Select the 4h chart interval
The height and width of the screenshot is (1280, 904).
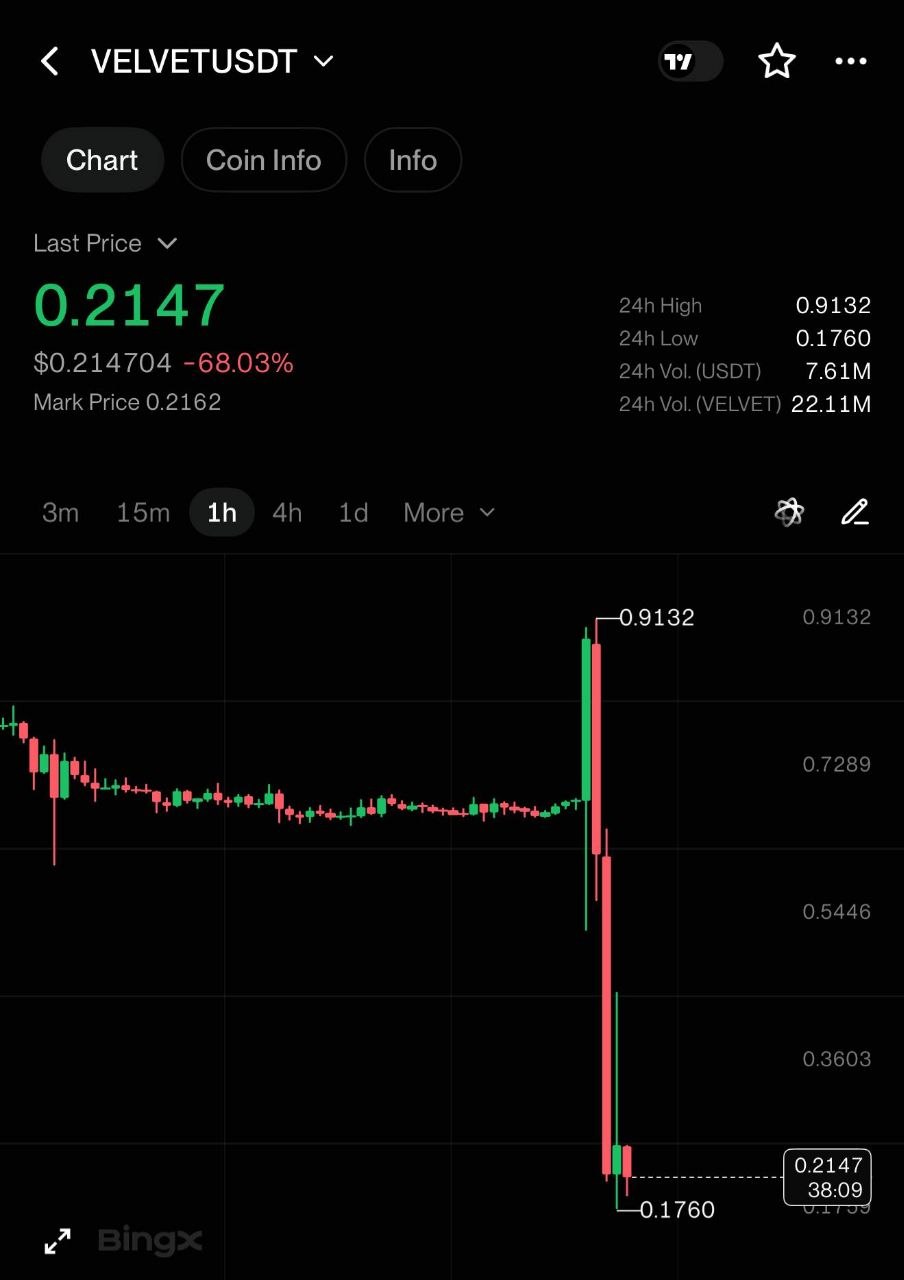pos(287,513)
